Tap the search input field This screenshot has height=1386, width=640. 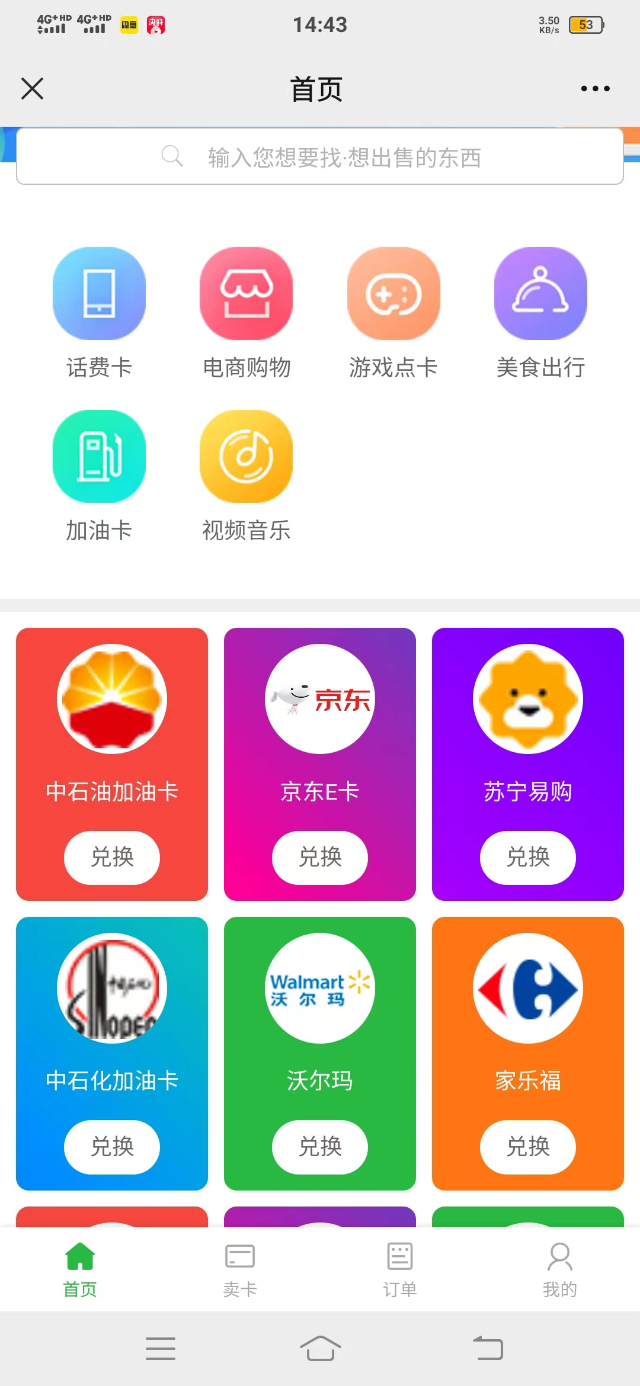pos(320,157)
